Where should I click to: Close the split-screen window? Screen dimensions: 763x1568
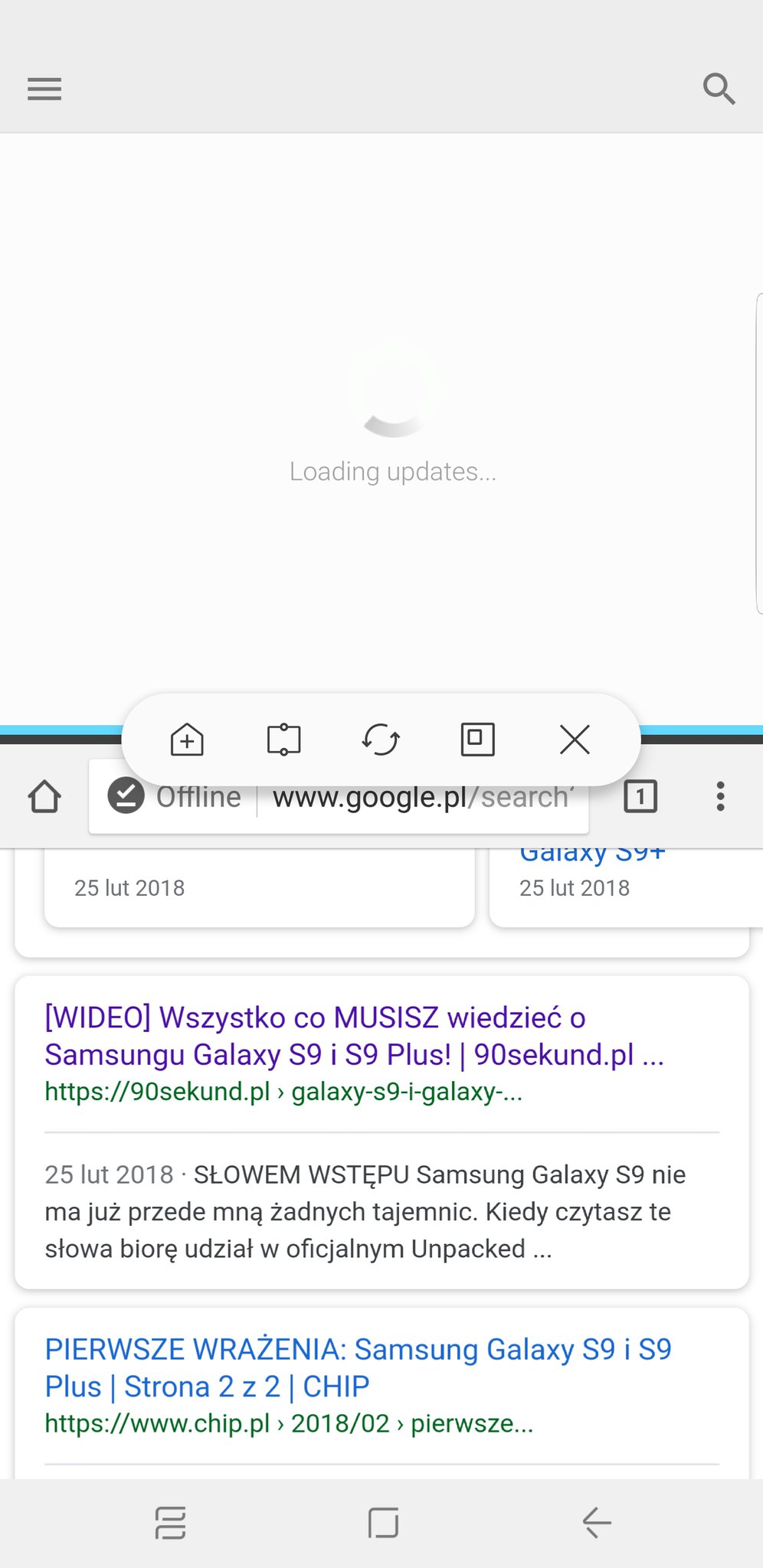pyautogui.click(x=575, y=740)
